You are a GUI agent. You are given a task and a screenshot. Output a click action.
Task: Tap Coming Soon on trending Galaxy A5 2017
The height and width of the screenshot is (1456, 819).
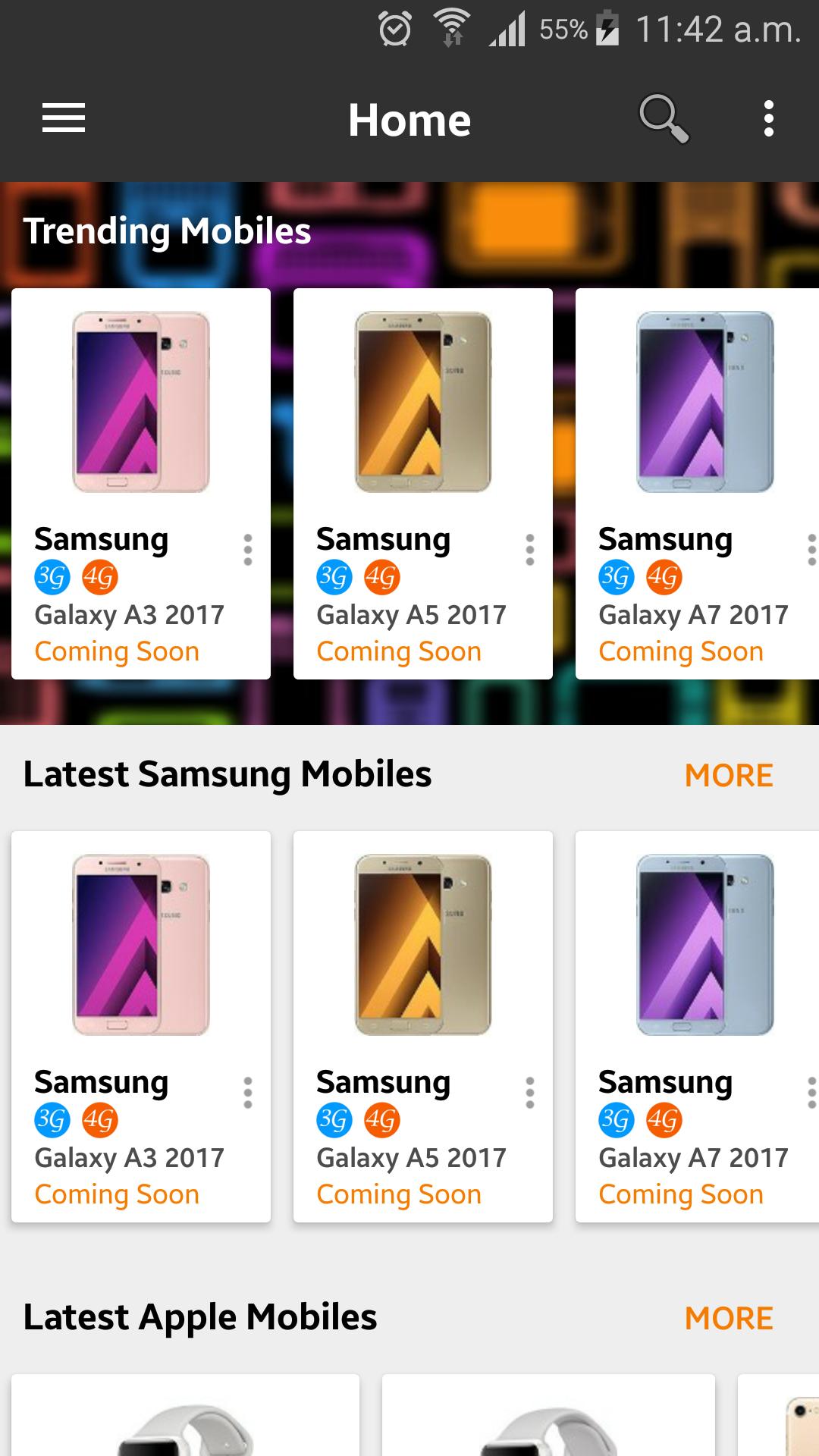pyautogui.click(x=398, y=651)
